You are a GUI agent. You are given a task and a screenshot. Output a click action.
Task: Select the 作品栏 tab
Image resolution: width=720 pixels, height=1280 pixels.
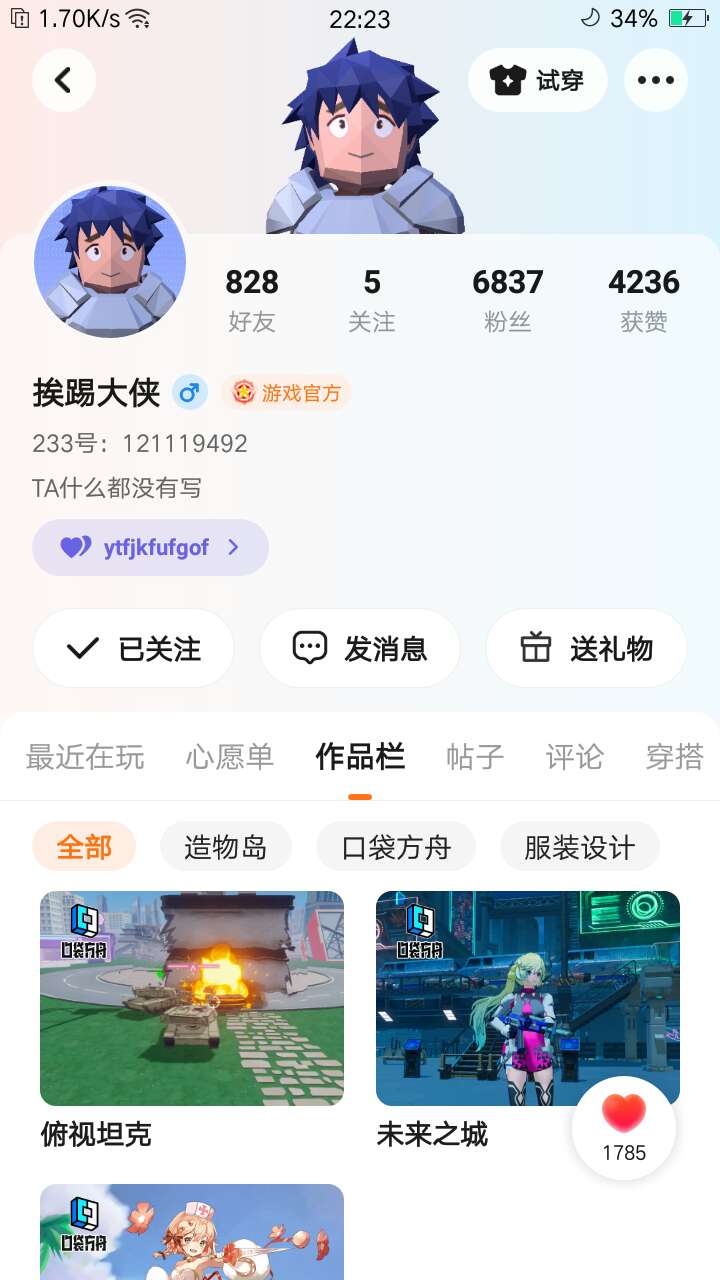pyautogui.click(x=360, y=757)
